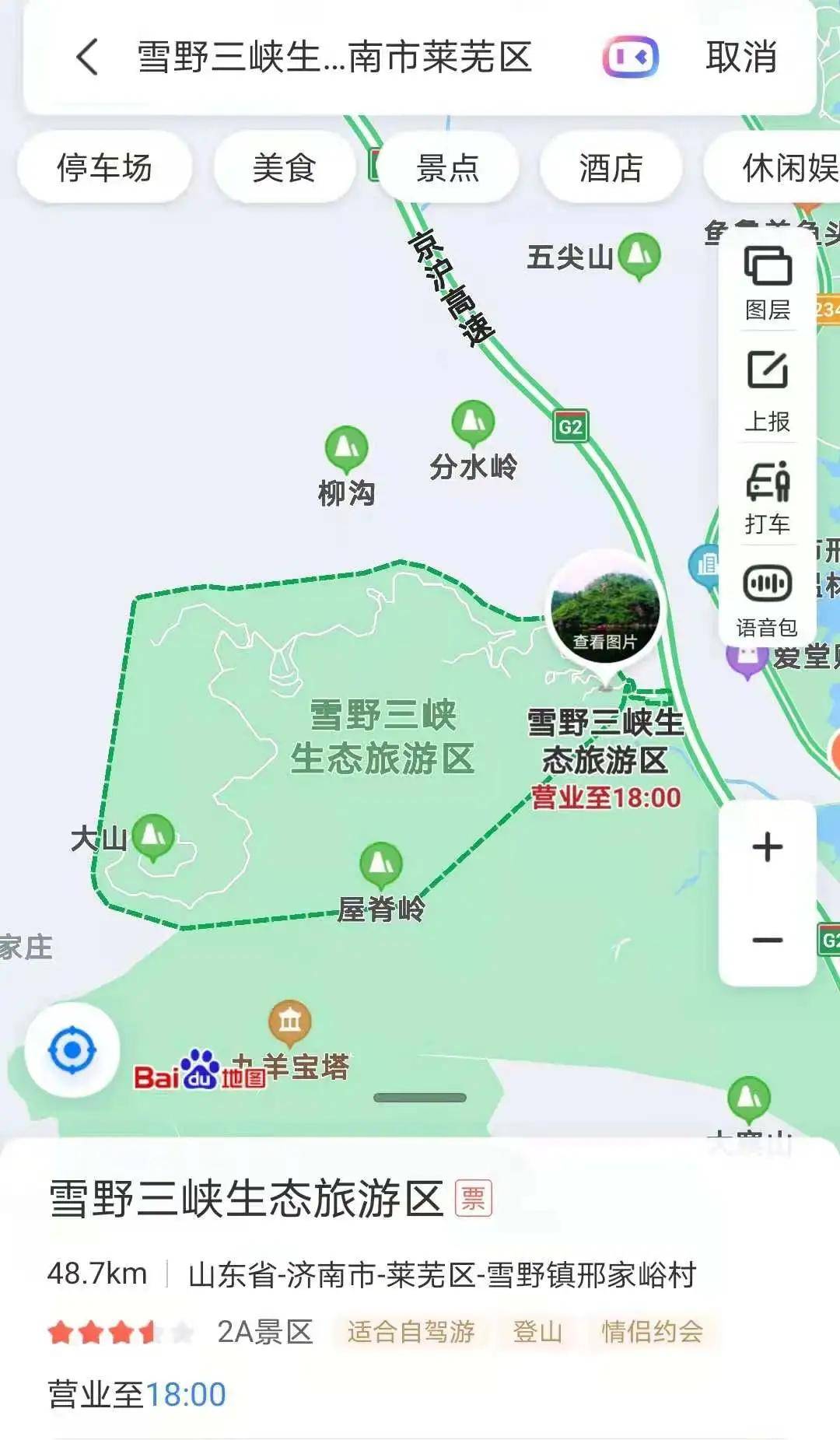Zoom out the map with minus
The image size is (840, 1440).
(768, 940)
